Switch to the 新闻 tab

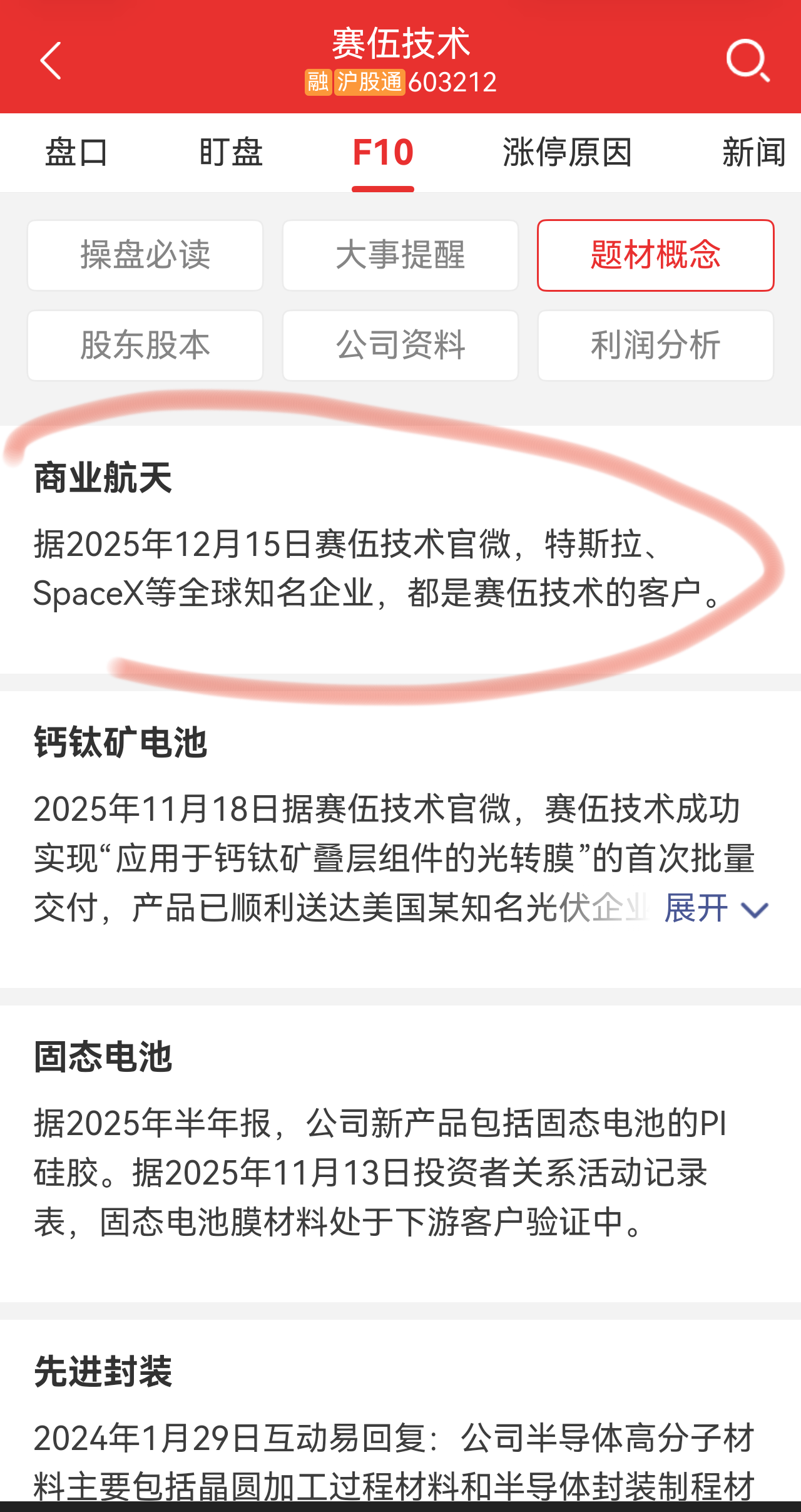753,153
